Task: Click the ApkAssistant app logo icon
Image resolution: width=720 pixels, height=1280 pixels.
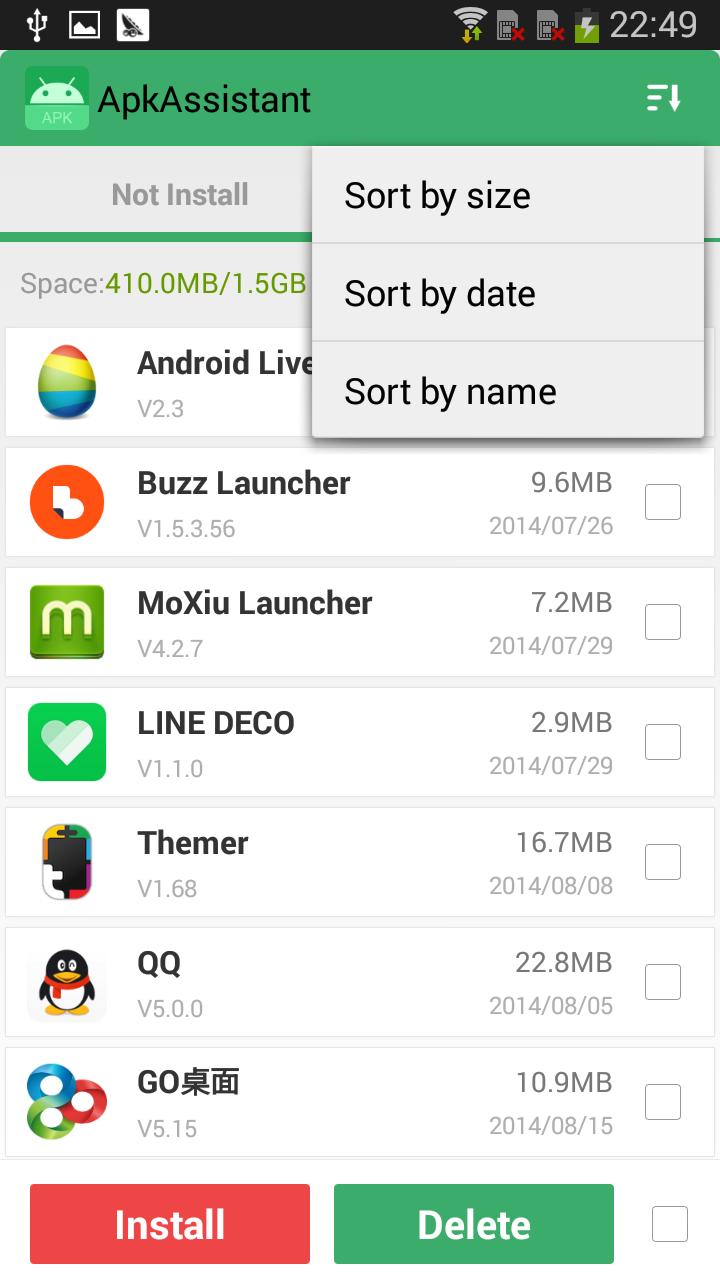Action: click(57, 97)
